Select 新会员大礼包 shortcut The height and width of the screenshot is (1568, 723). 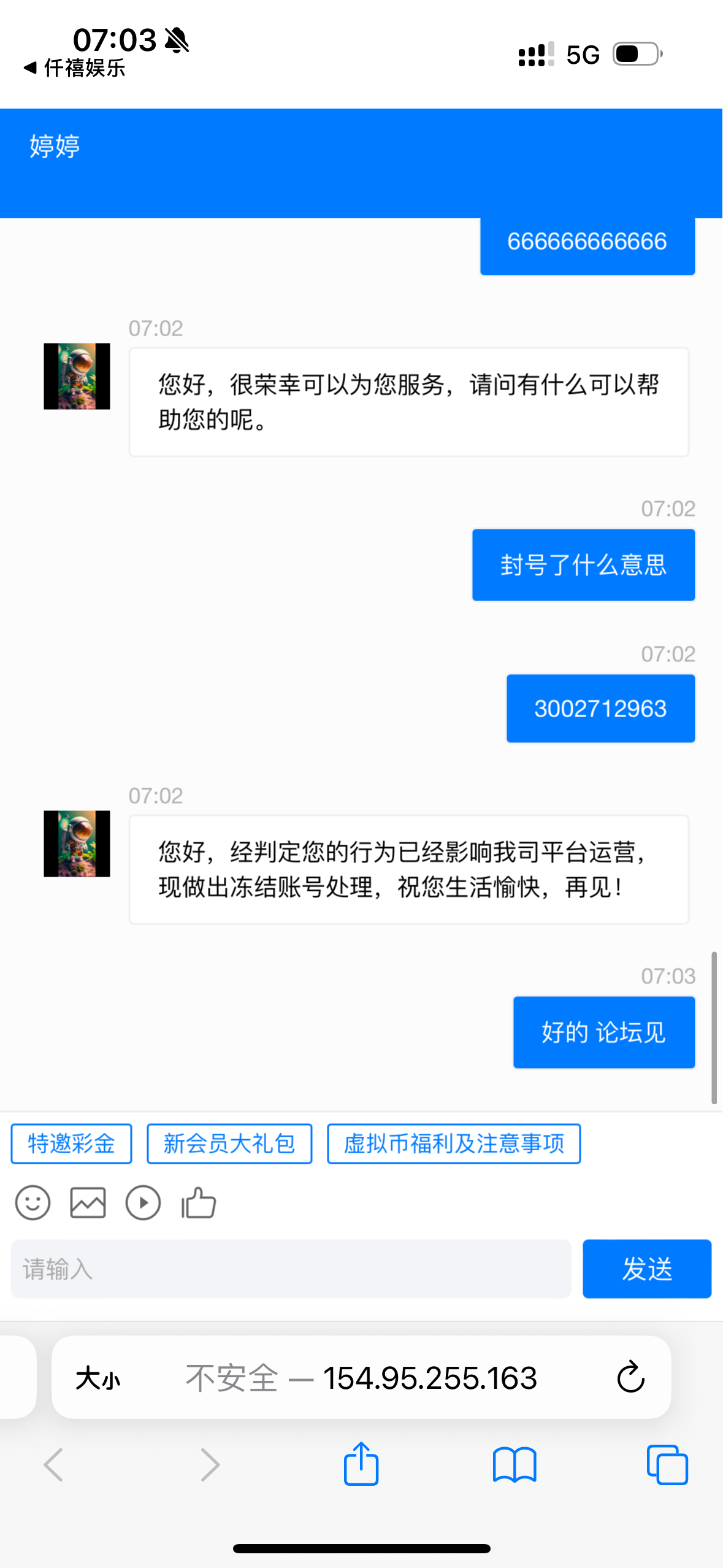229,1142
